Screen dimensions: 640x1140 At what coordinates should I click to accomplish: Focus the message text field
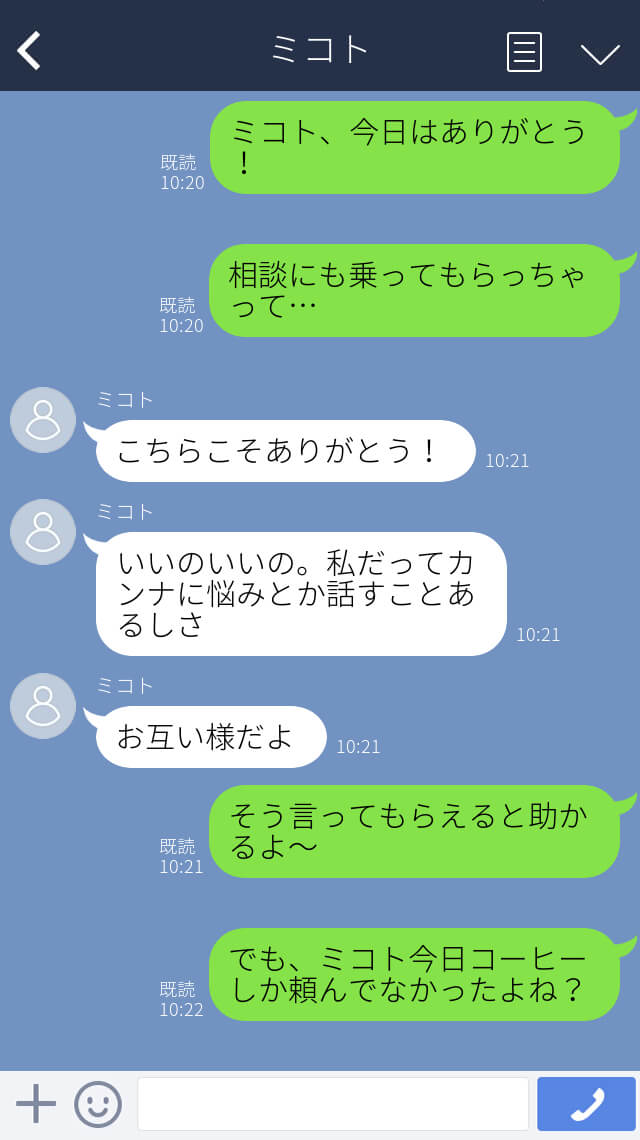(x=332, y=1104)
